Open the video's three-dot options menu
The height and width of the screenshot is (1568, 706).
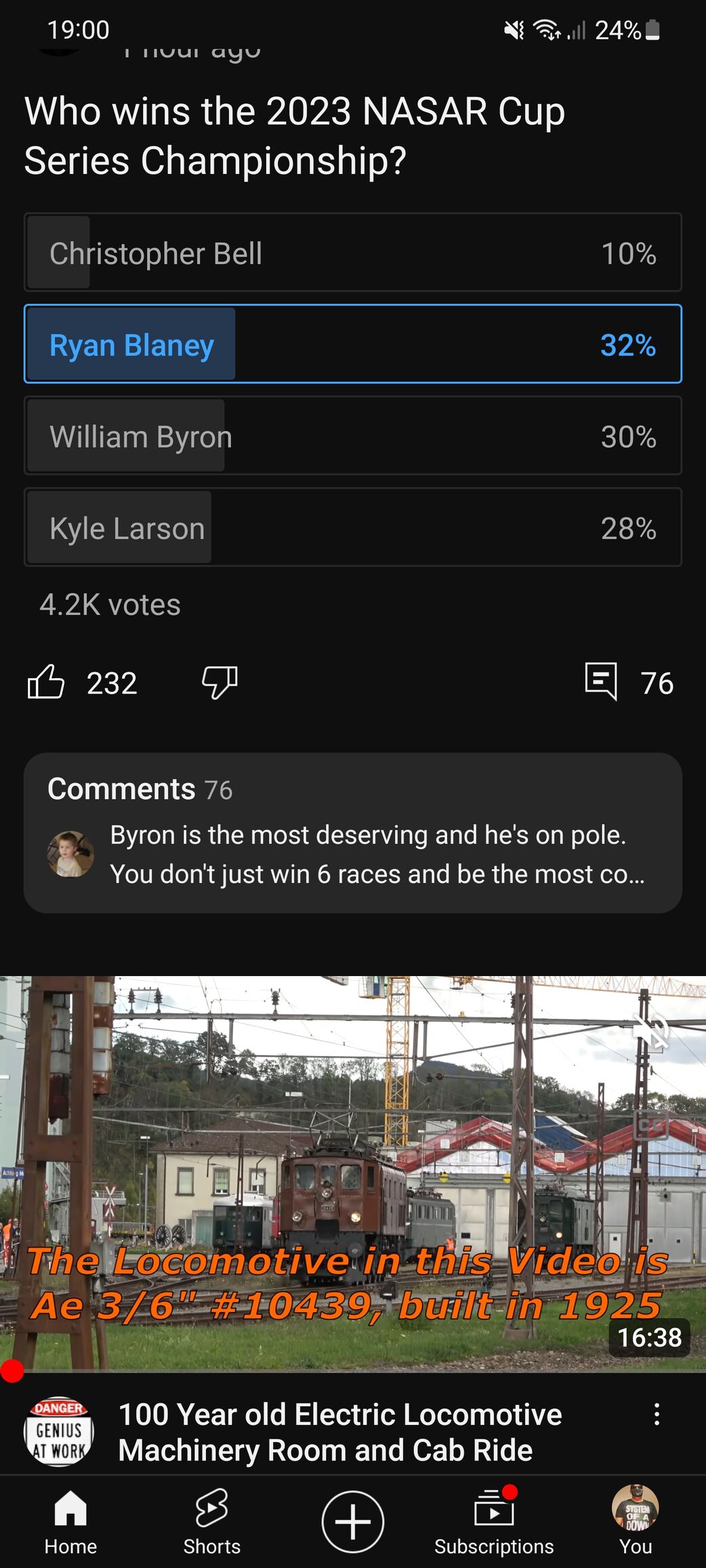point(657,1414)
